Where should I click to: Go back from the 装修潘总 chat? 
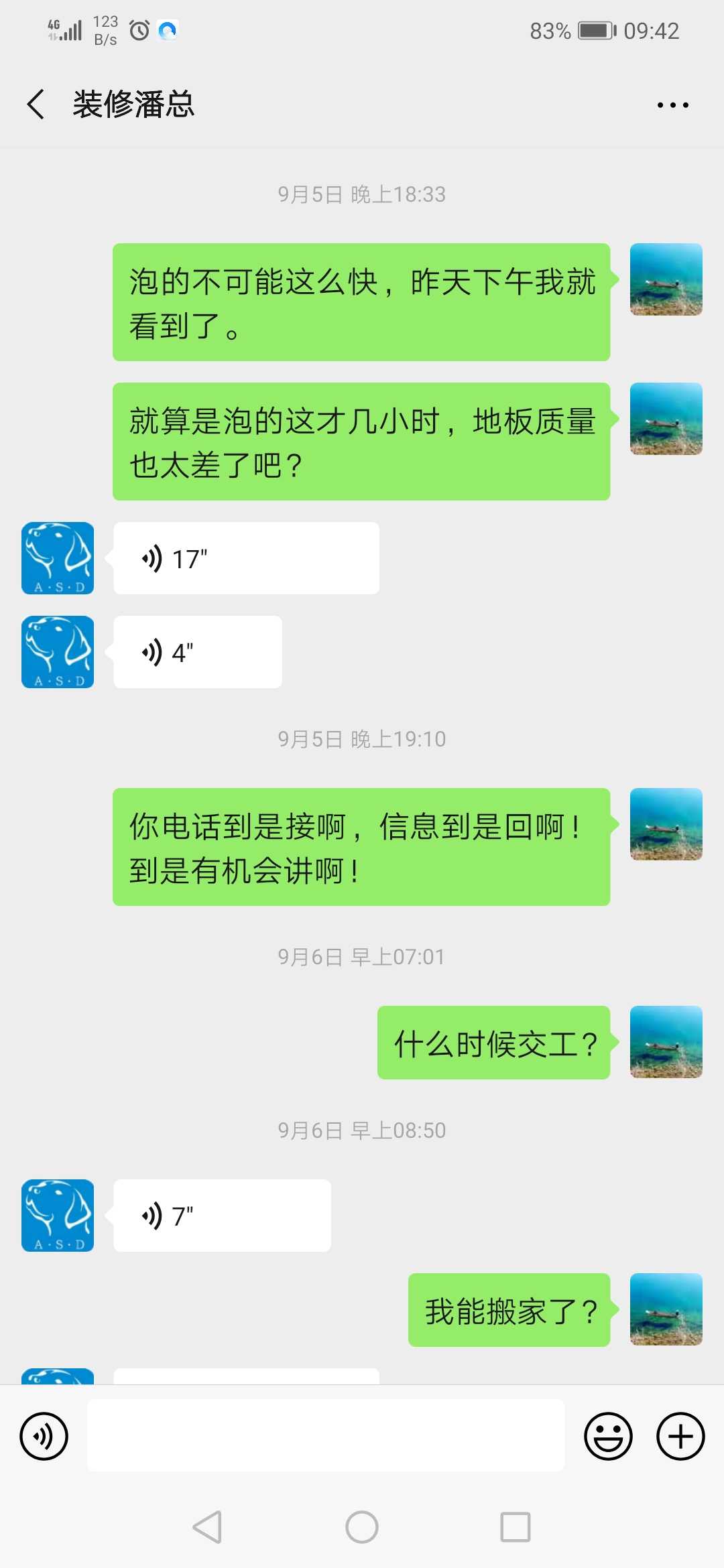(x=36, y=105)
